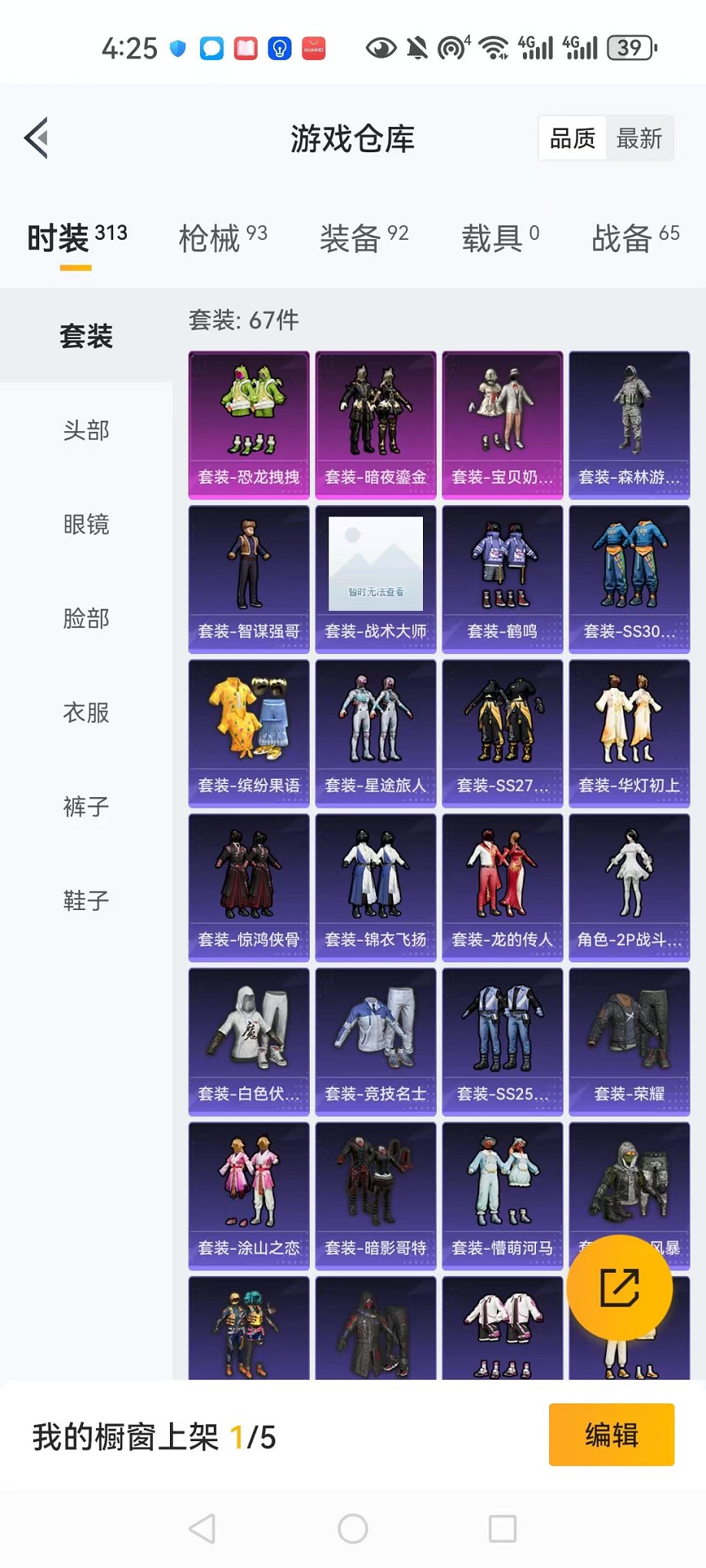Image resolution: width=706 pixels, height=1568 pixels.
Task: Select the 裤子 category
Action: (86, 807)
